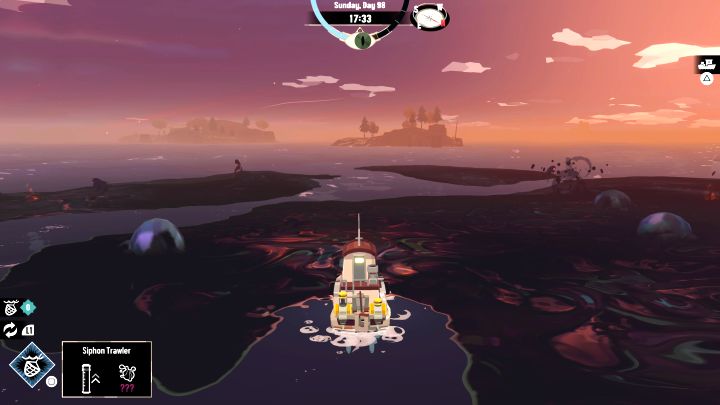Cycle abilities with the swap arrows icon

(x=10, y=329)
